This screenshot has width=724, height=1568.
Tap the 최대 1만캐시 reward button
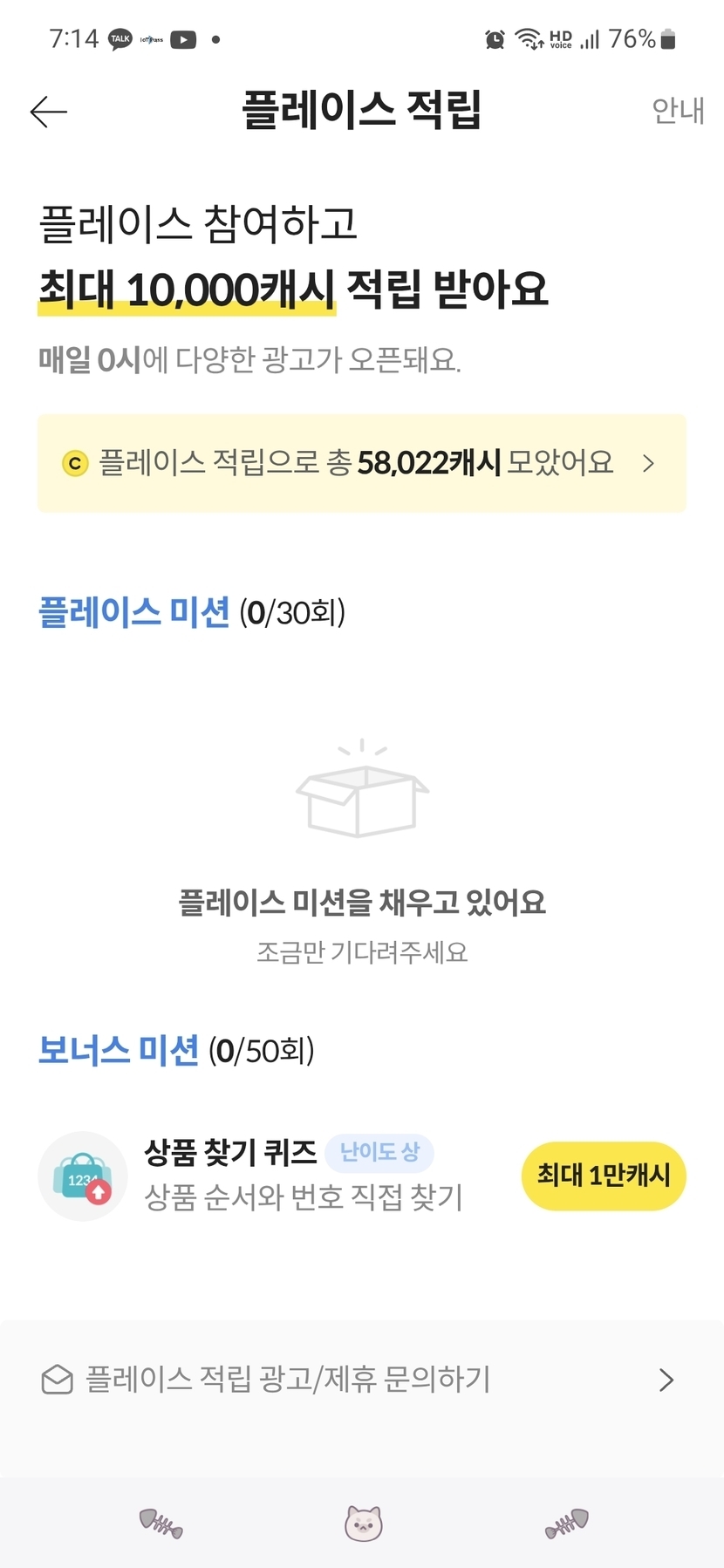coord(604,1176)
